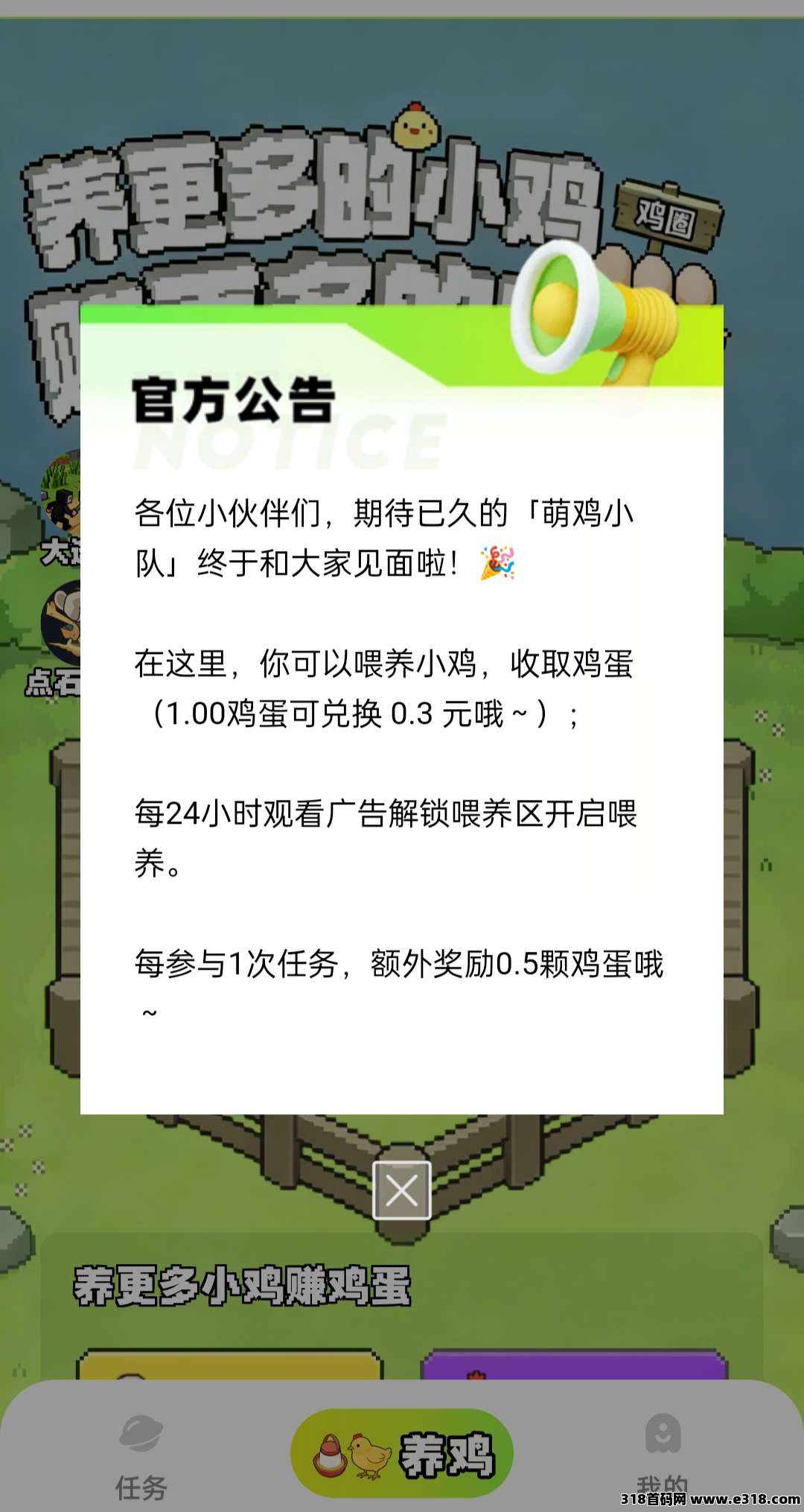Viewport: 804px width, 1512px height.
Task: Select the 养鸡 tab
Action: point(402,1453)
